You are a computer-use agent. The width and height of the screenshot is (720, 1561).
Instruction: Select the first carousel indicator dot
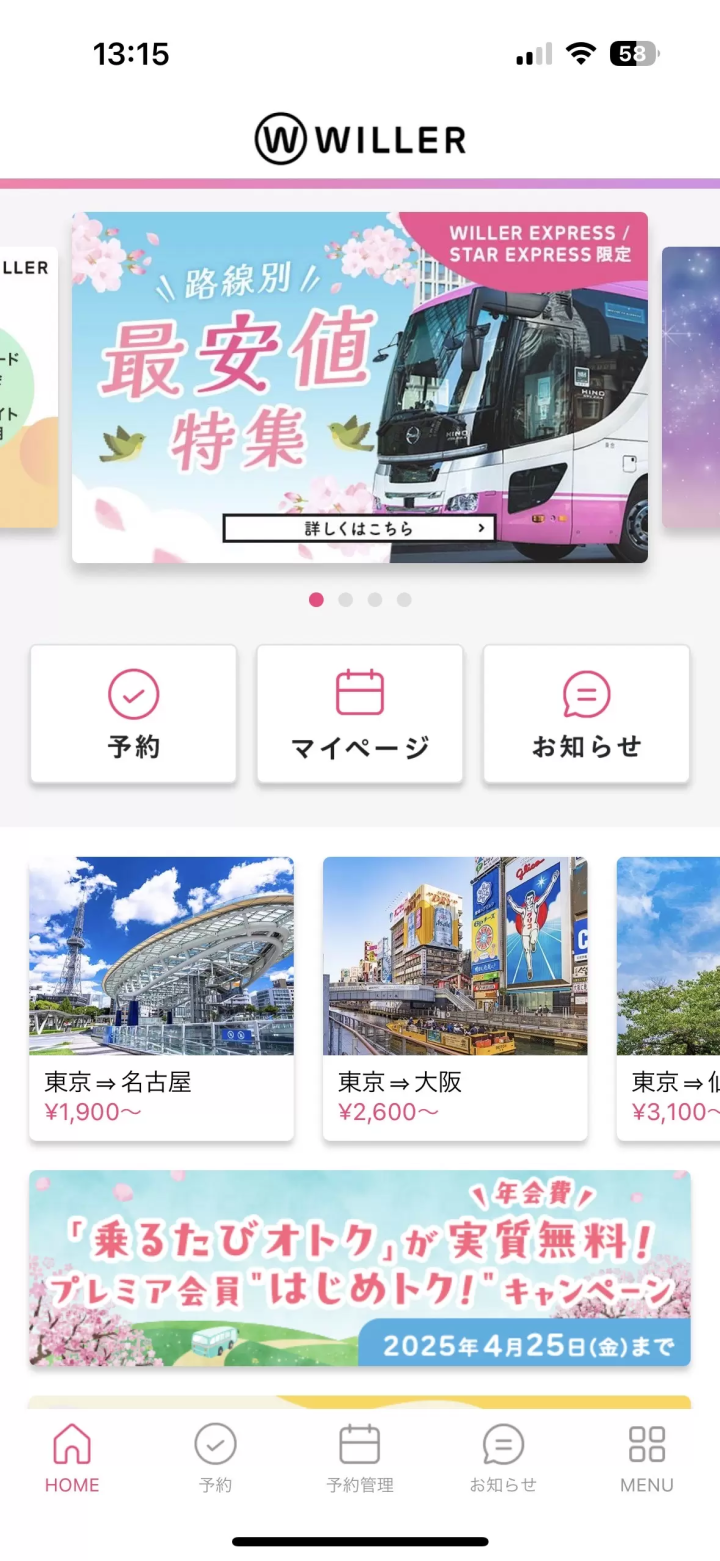(316, 599)
